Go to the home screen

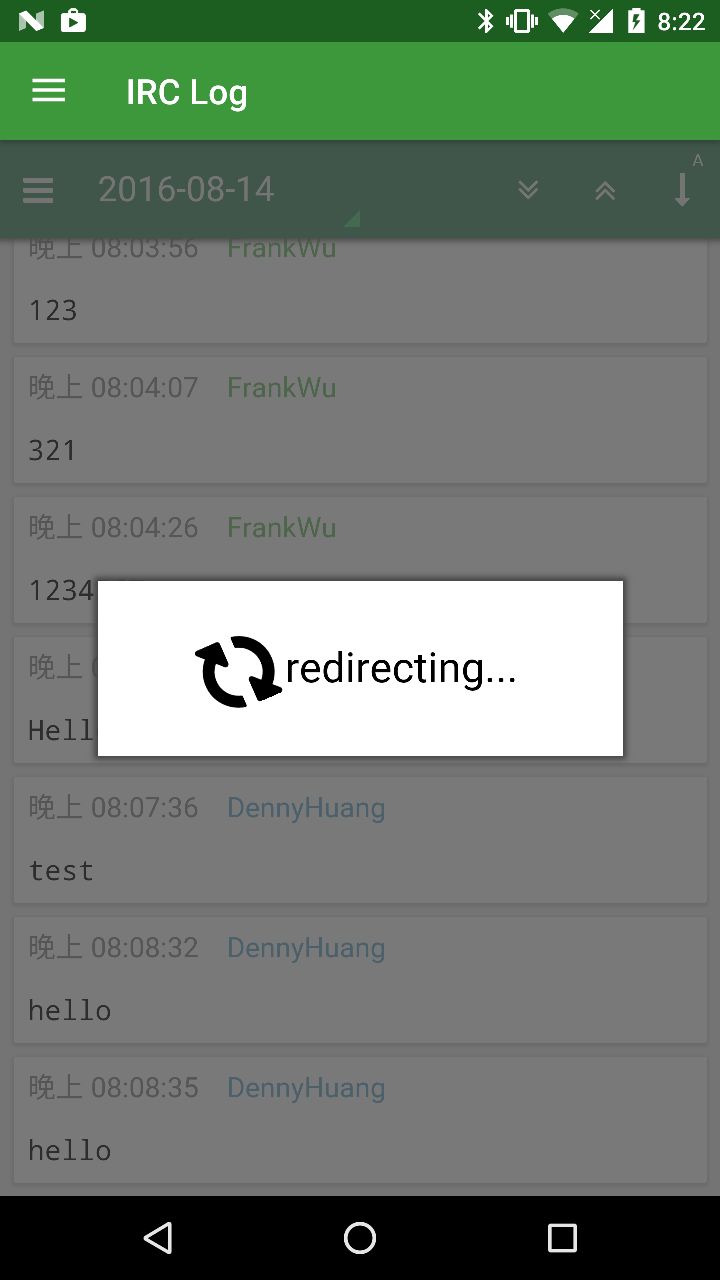360,1238
